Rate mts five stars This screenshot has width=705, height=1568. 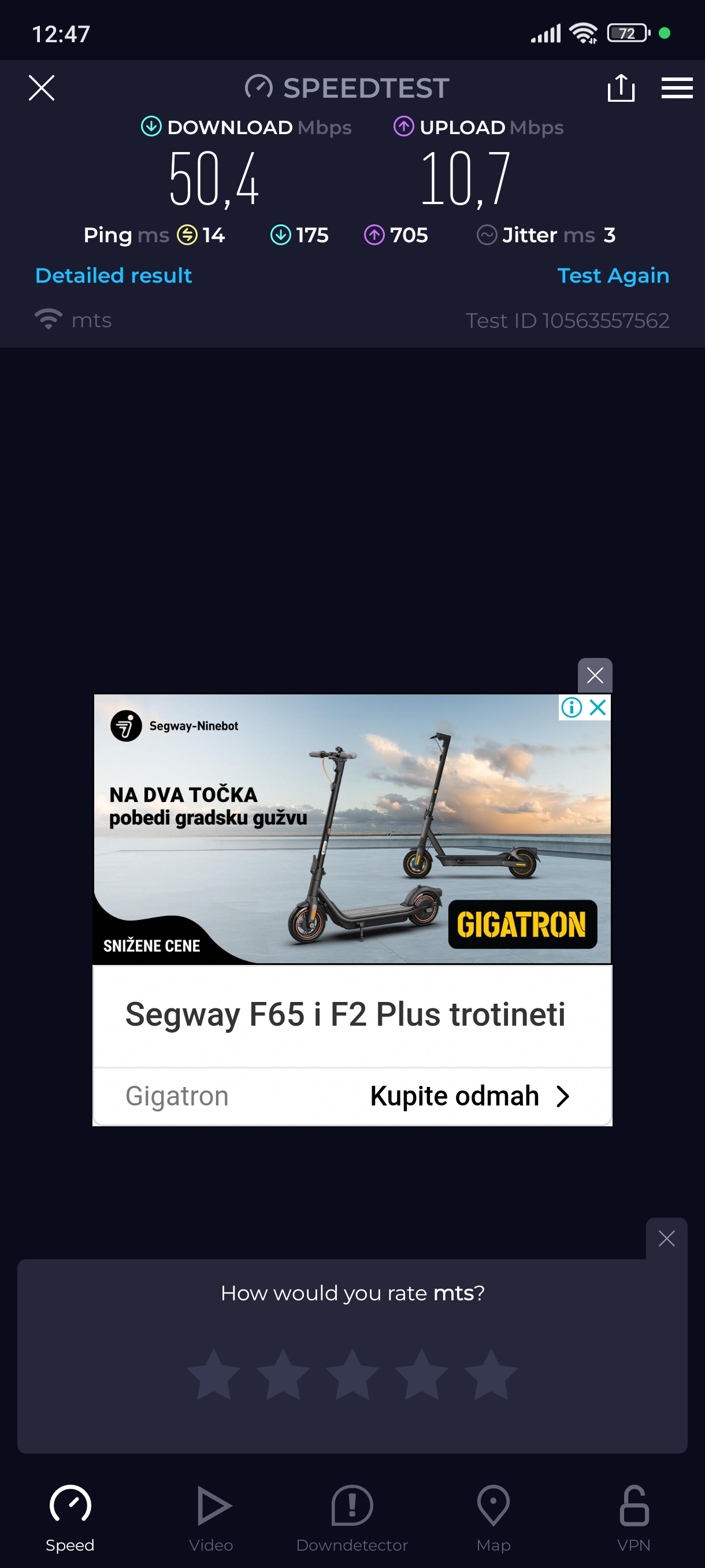pos(490,1373)
